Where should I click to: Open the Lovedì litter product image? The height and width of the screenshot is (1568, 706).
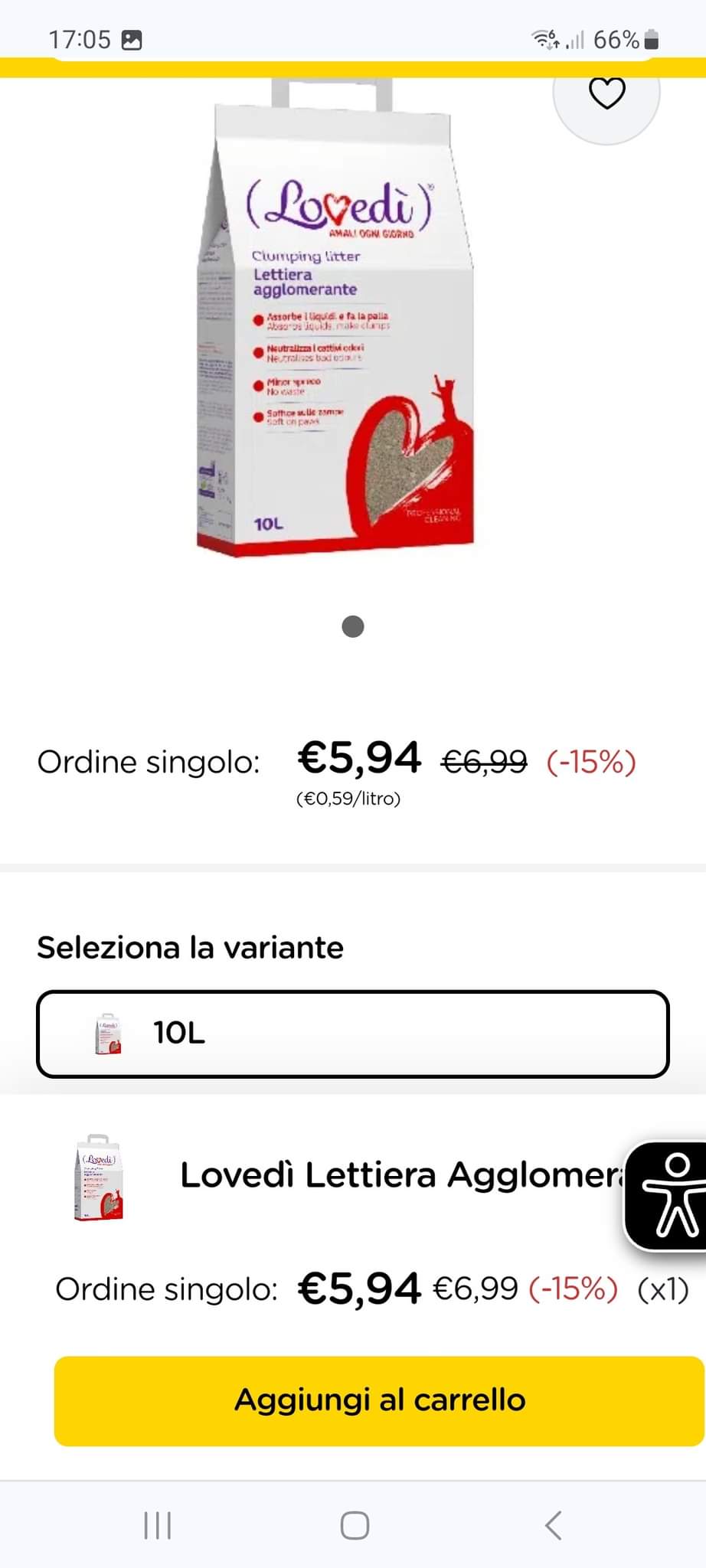[x=337, y=322]
